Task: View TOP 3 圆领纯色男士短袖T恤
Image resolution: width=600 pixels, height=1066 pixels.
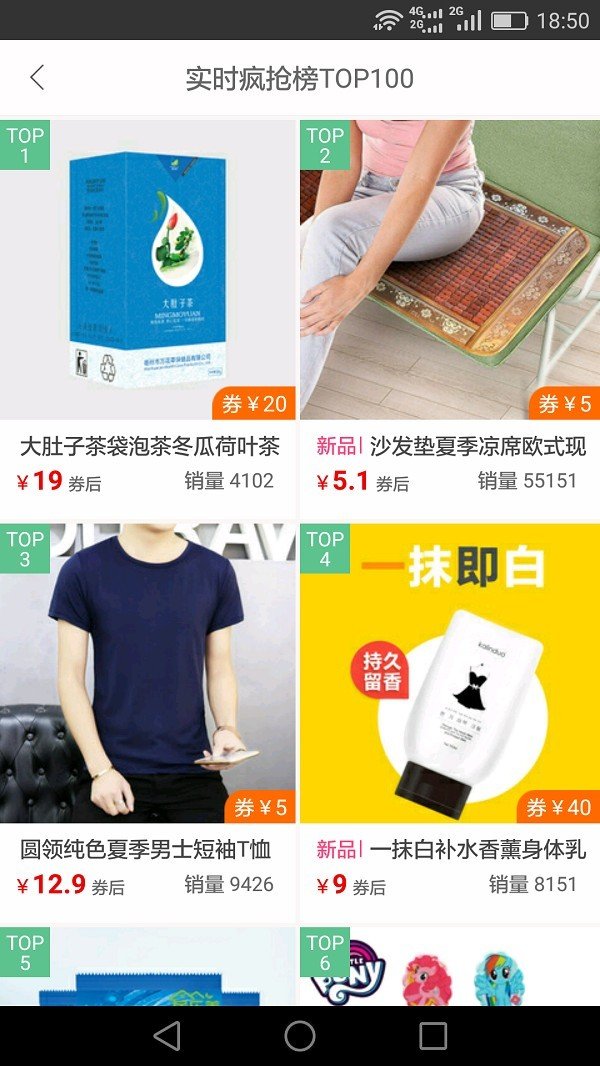Action: [148, 673]
